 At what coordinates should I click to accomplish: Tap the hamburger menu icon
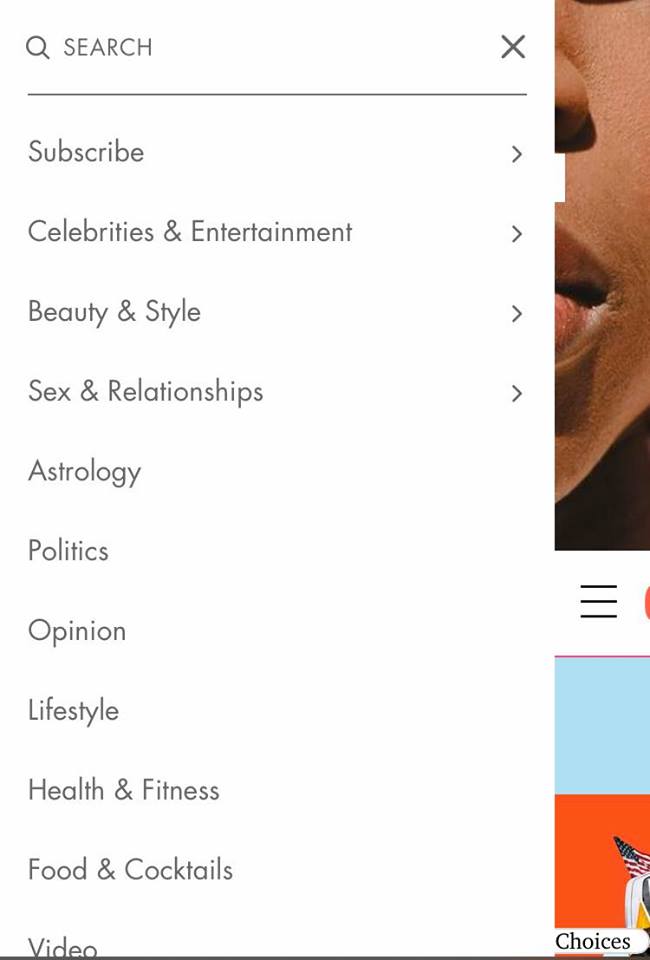(x=598, y=602)
